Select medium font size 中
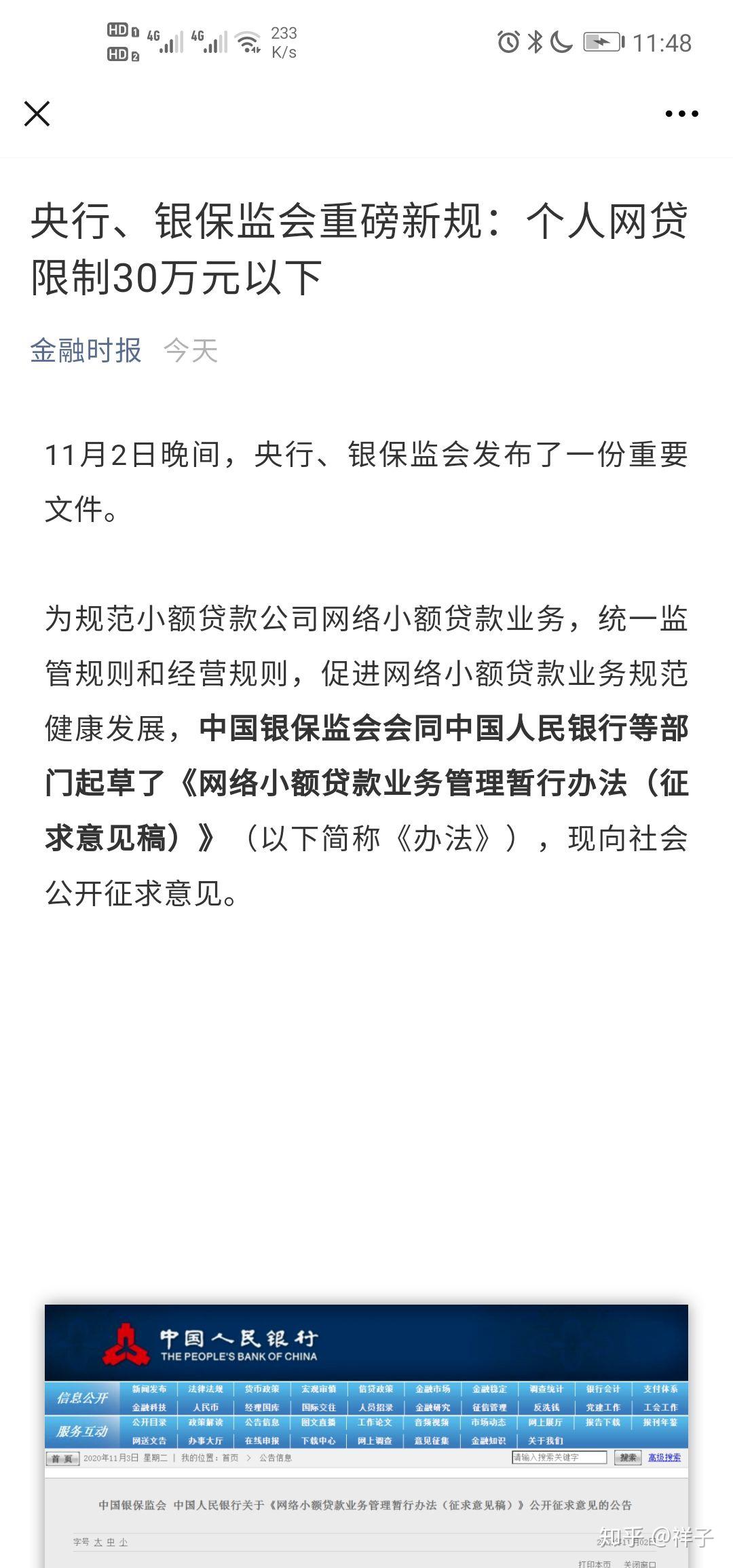Viewport: 733px width, 1568px height. click(113, 1543)
